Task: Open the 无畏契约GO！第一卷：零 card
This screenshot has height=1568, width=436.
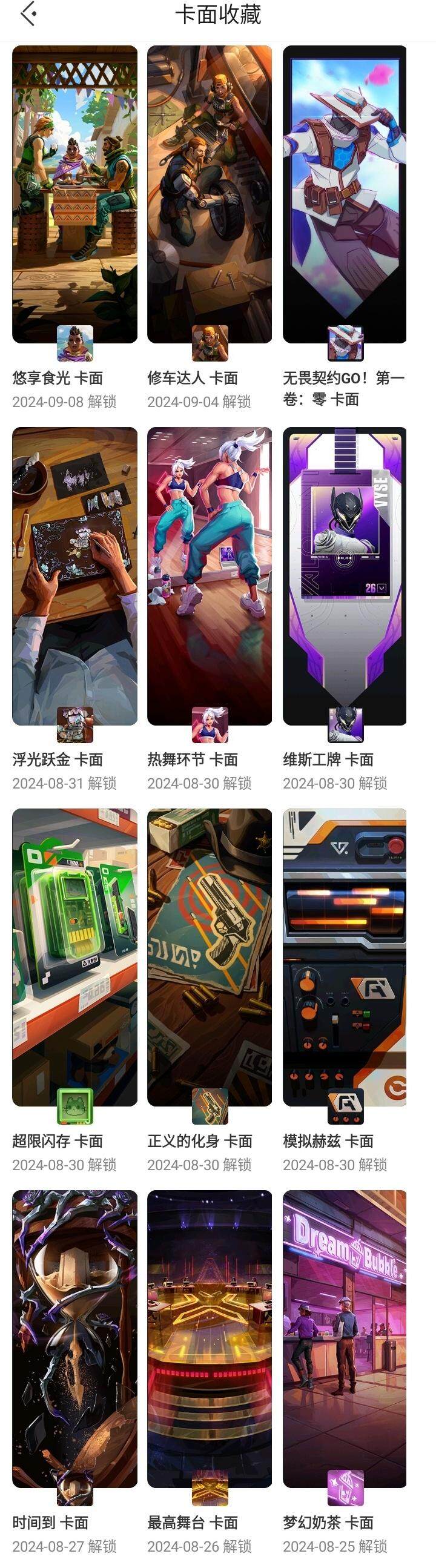Action: 345,195
